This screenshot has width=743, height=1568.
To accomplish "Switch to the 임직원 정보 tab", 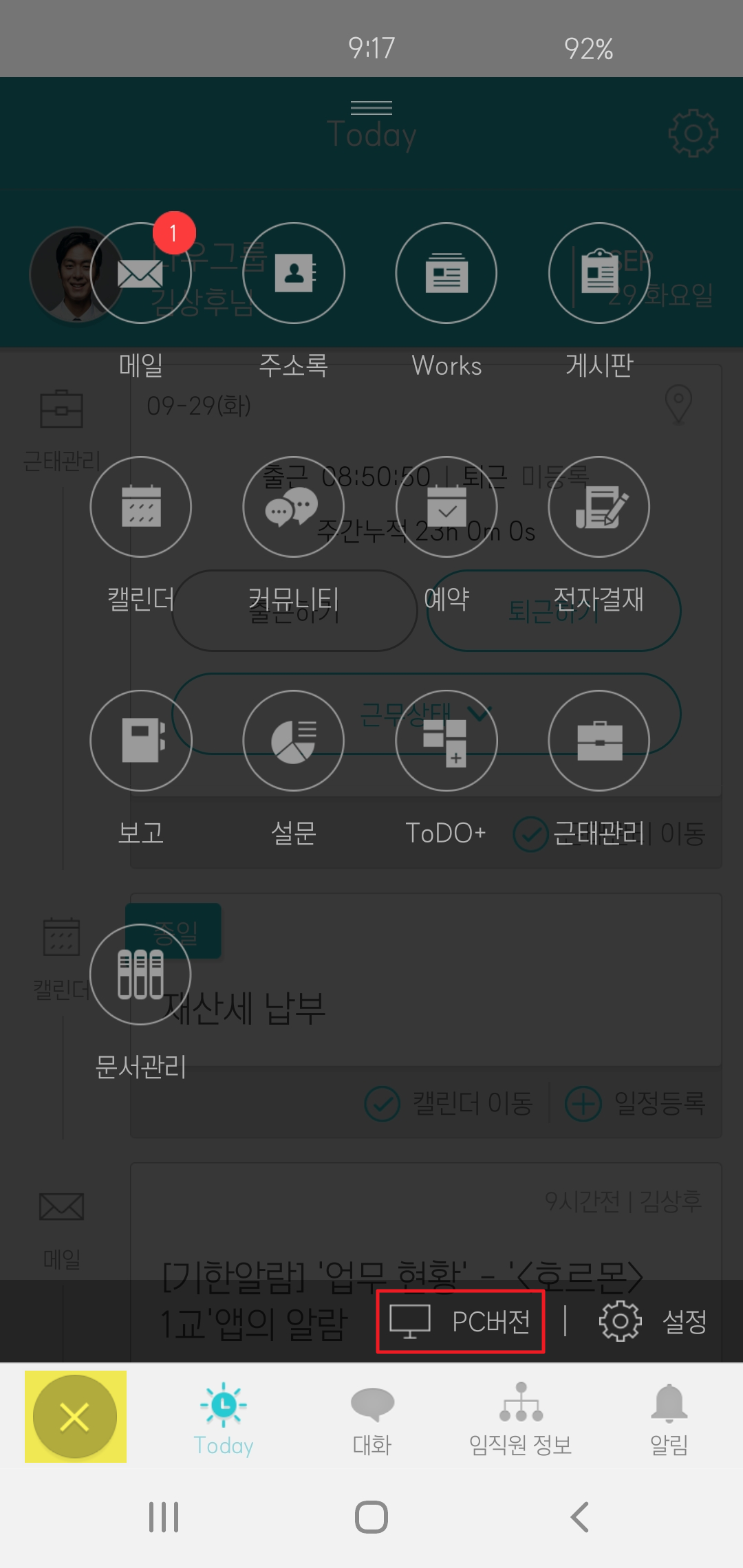I will click(521, 1419).
